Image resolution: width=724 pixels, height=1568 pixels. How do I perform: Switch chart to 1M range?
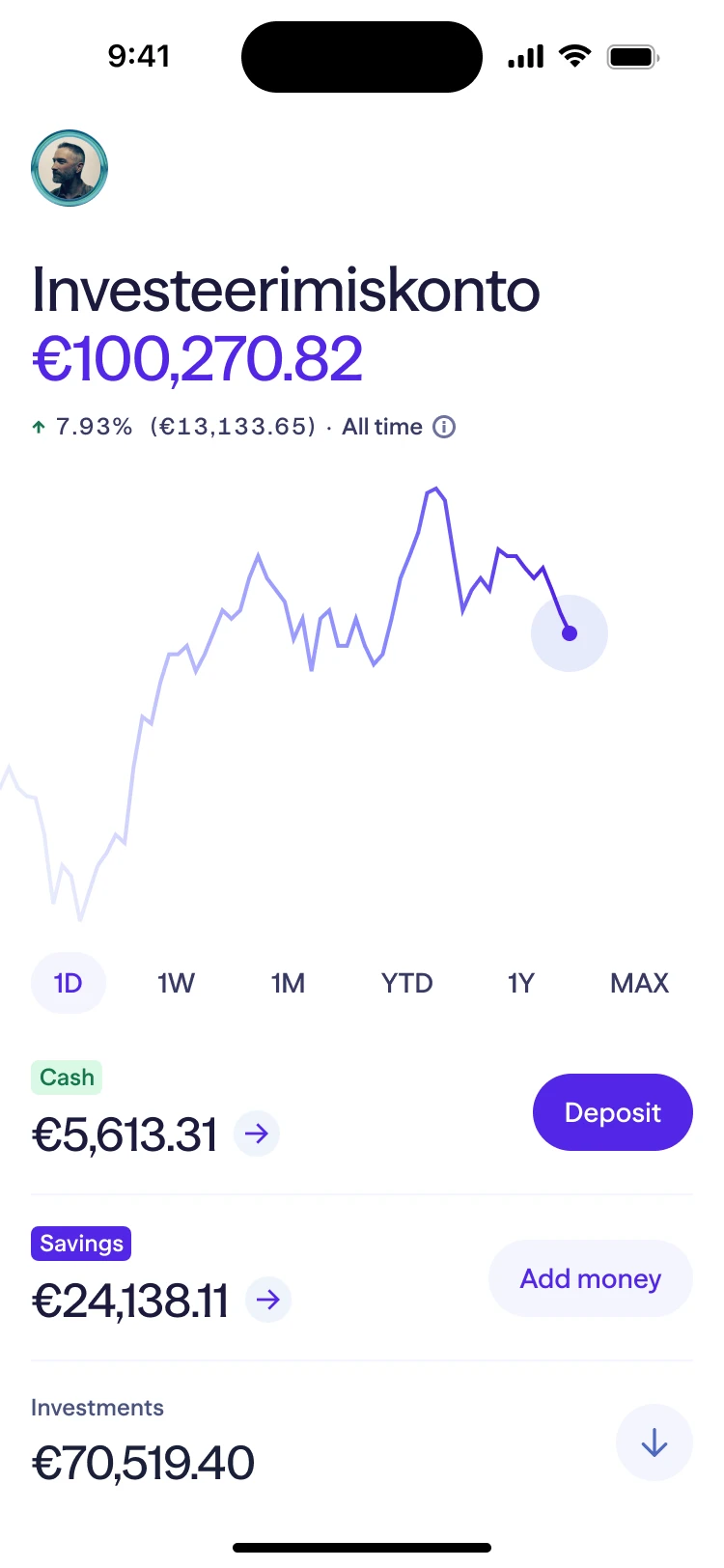289,983
